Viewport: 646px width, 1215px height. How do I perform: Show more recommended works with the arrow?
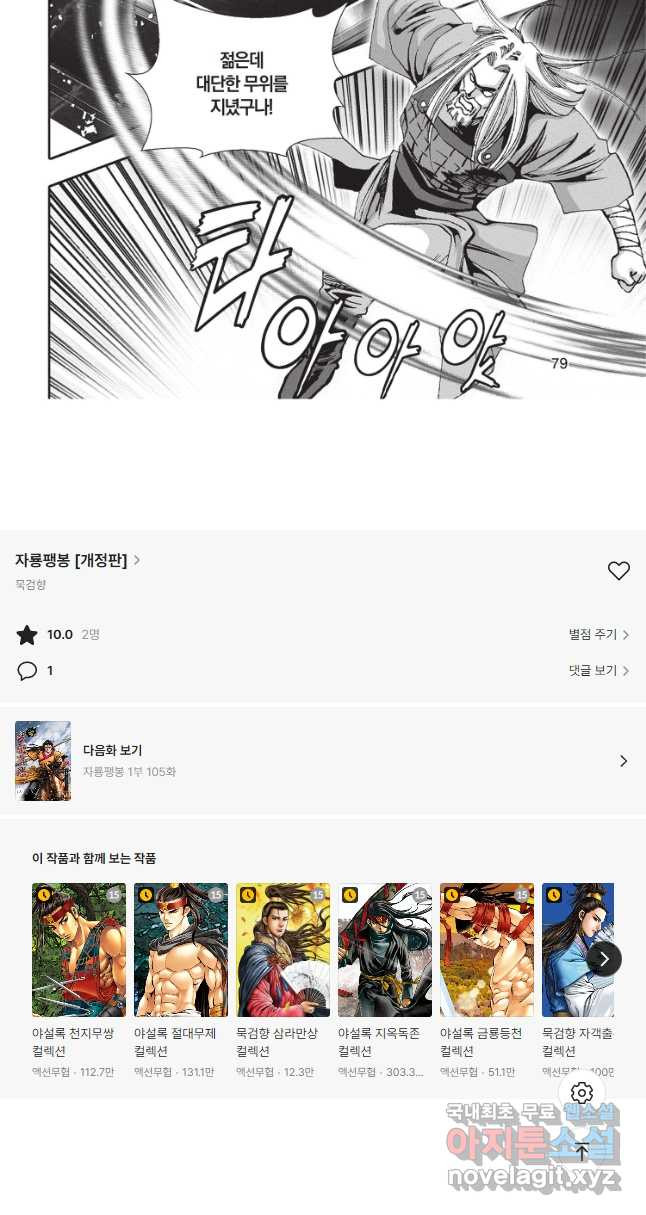click(x=604, y=959)
